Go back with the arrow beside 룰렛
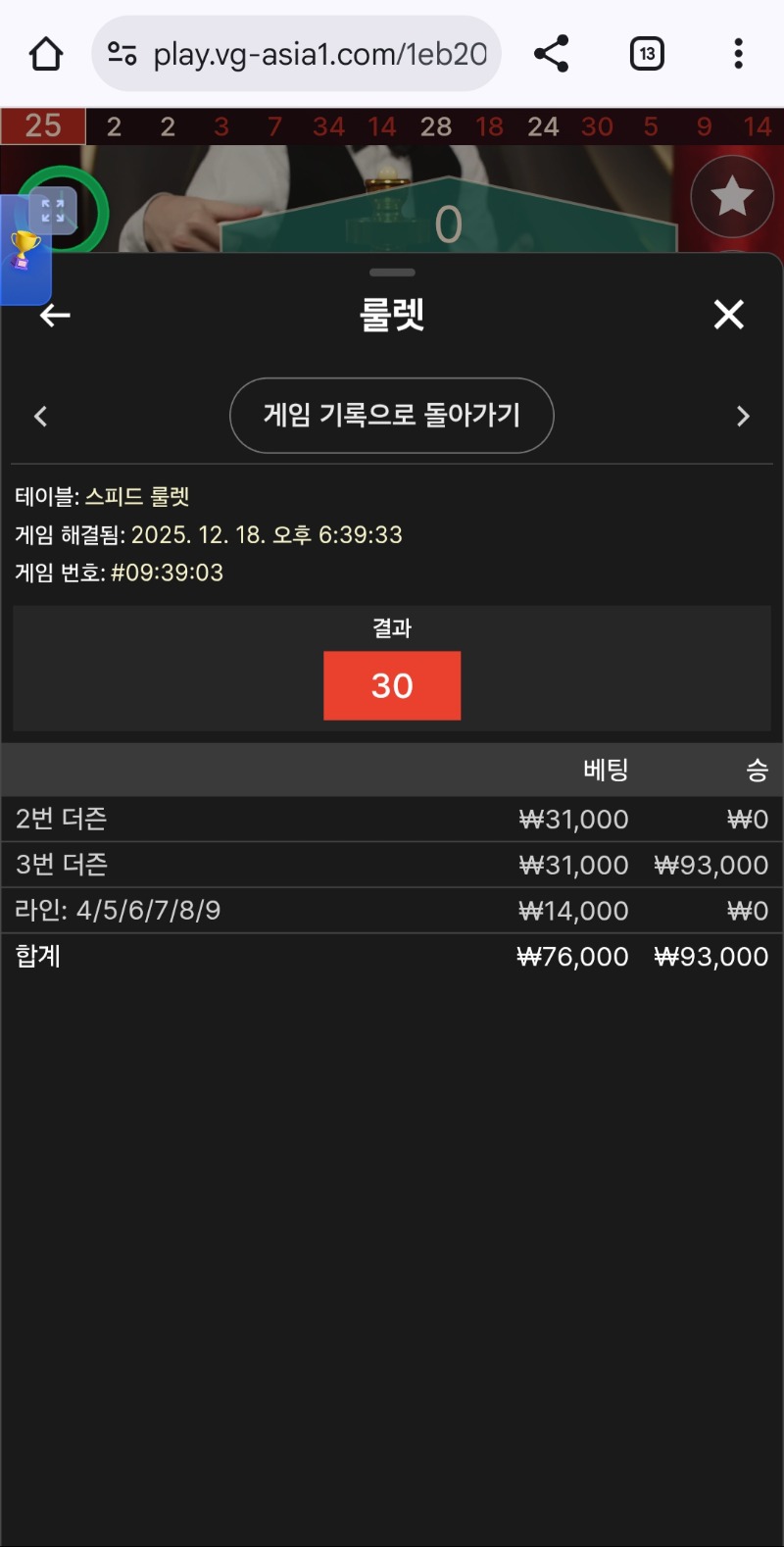Screen dimensions: 784x1547 (55, 315)
